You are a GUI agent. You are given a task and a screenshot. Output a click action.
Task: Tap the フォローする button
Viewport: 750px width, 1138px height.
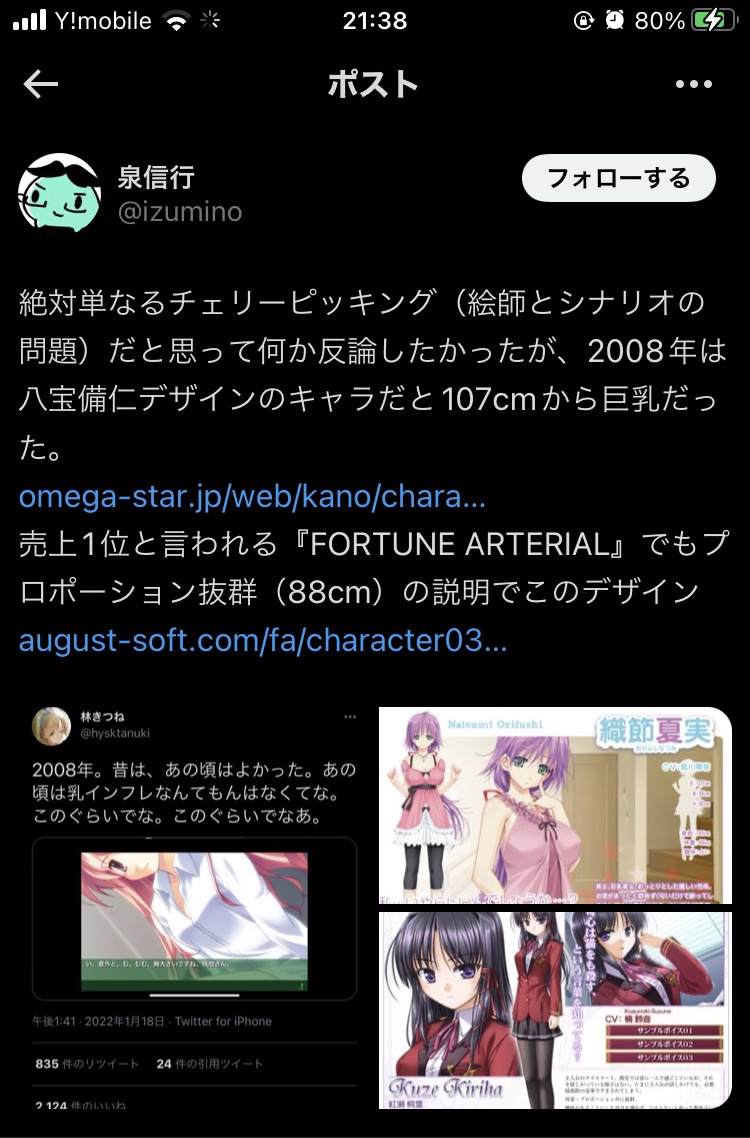click(618, 179)
